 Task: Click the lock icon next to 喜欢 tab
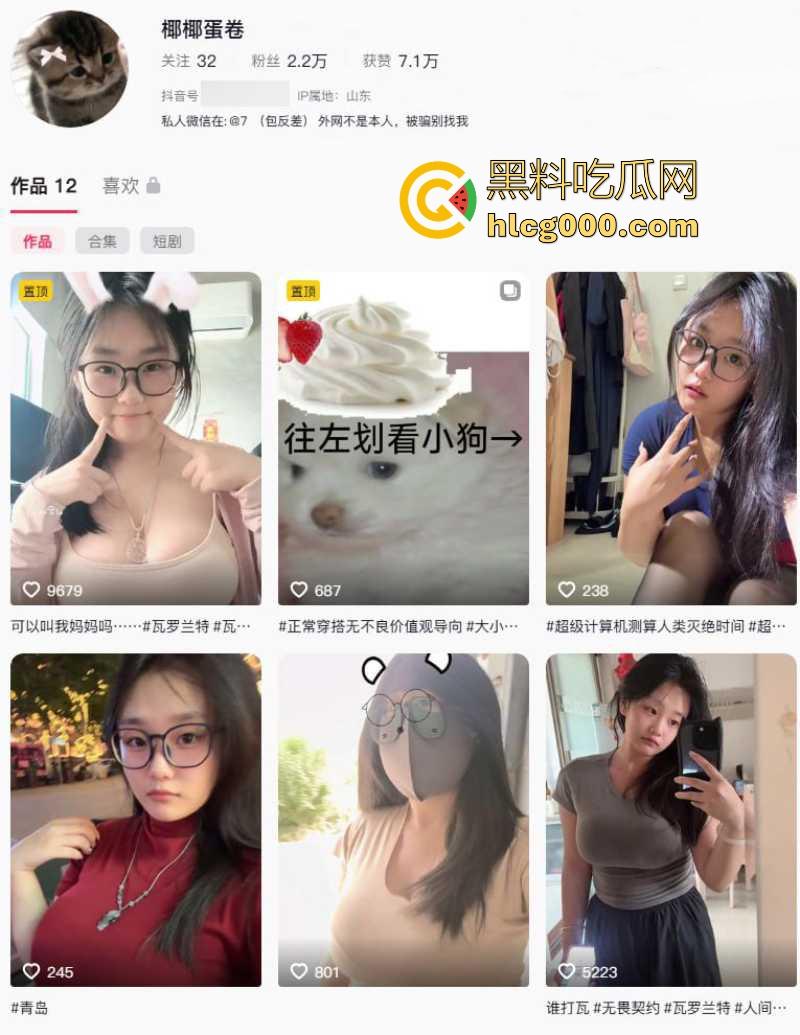[155, 186]
